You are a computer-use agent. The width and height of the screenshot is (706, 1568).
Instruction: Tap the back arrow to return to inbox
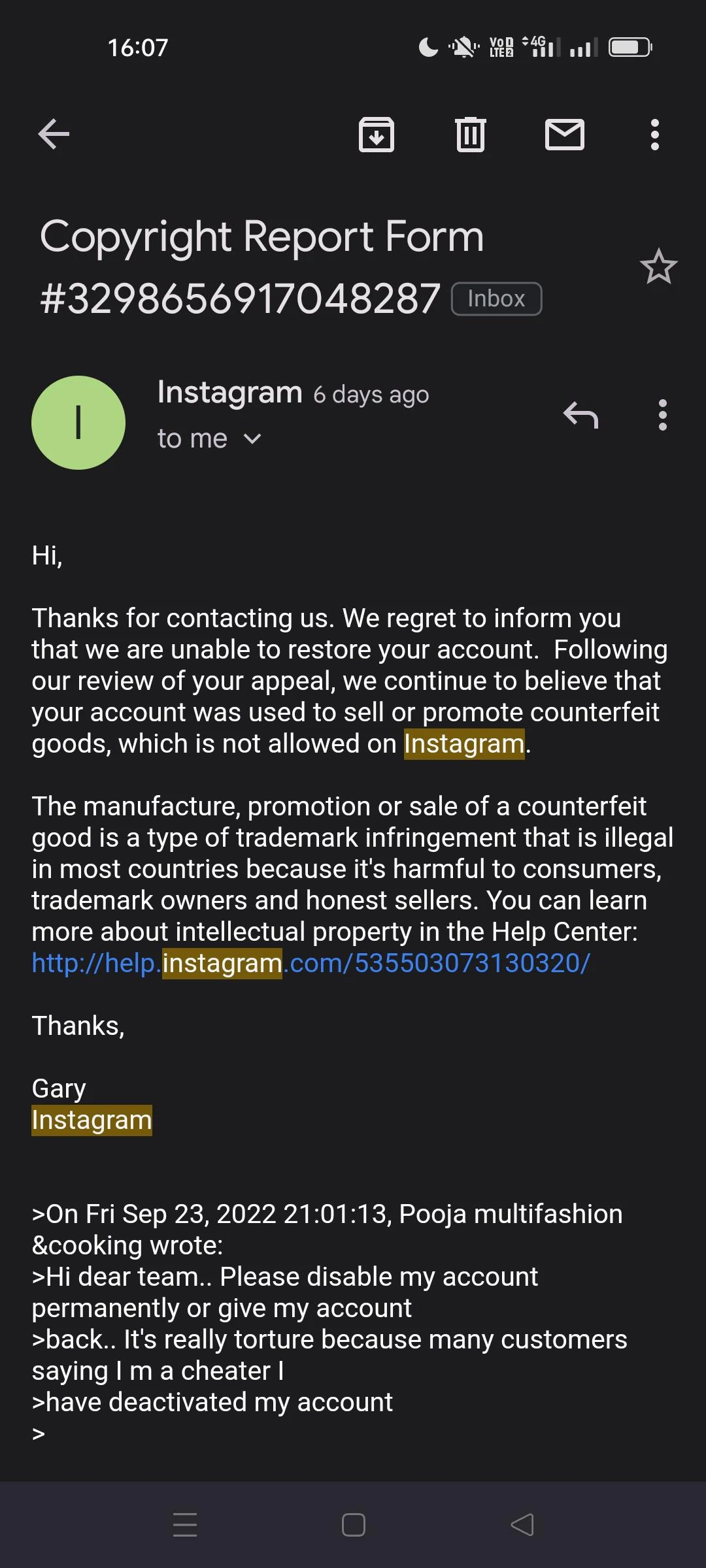click(x=53, y=134)
